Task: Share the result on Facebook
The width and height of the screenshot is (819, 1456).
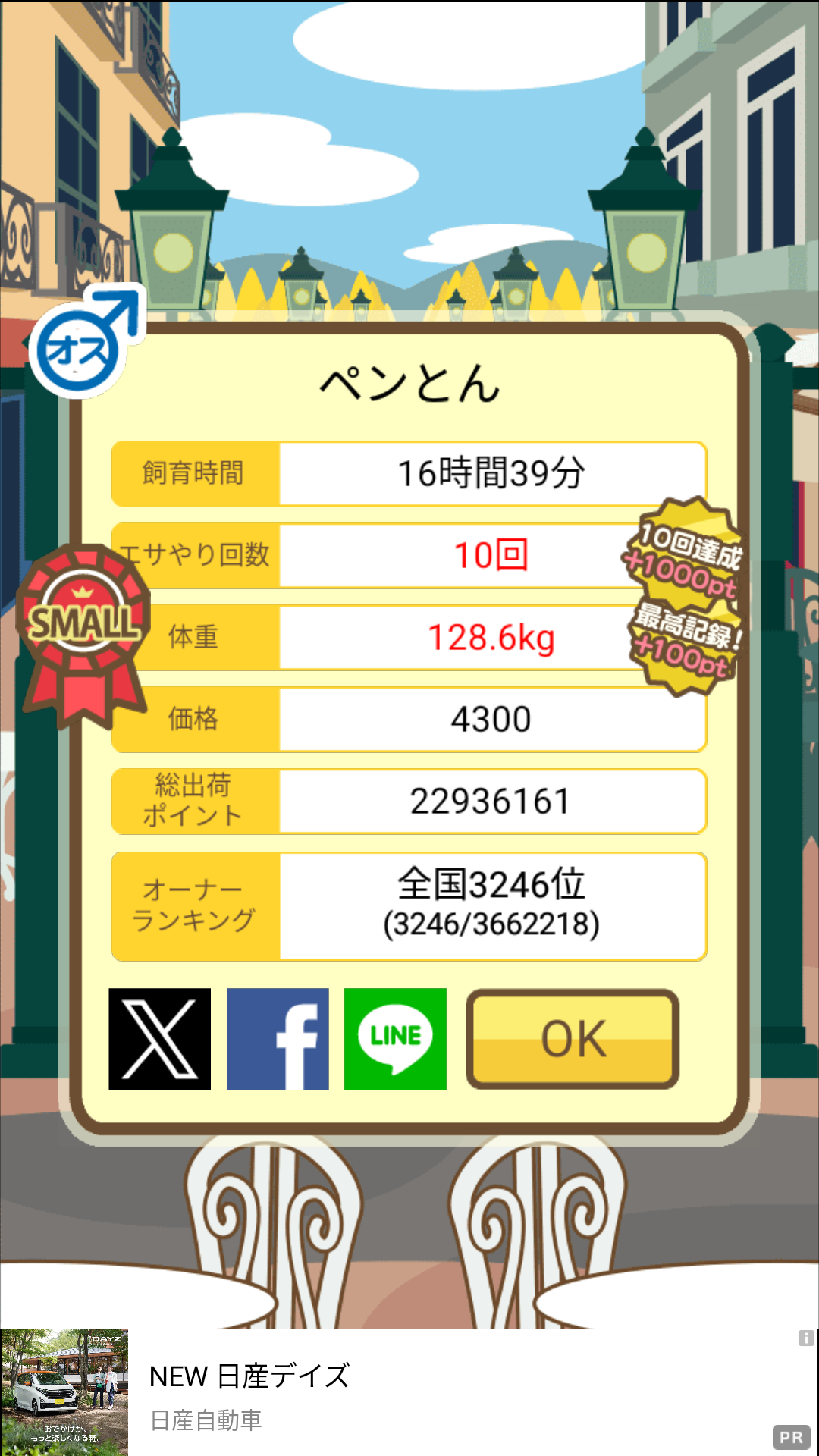Action: click(278, 1039)
